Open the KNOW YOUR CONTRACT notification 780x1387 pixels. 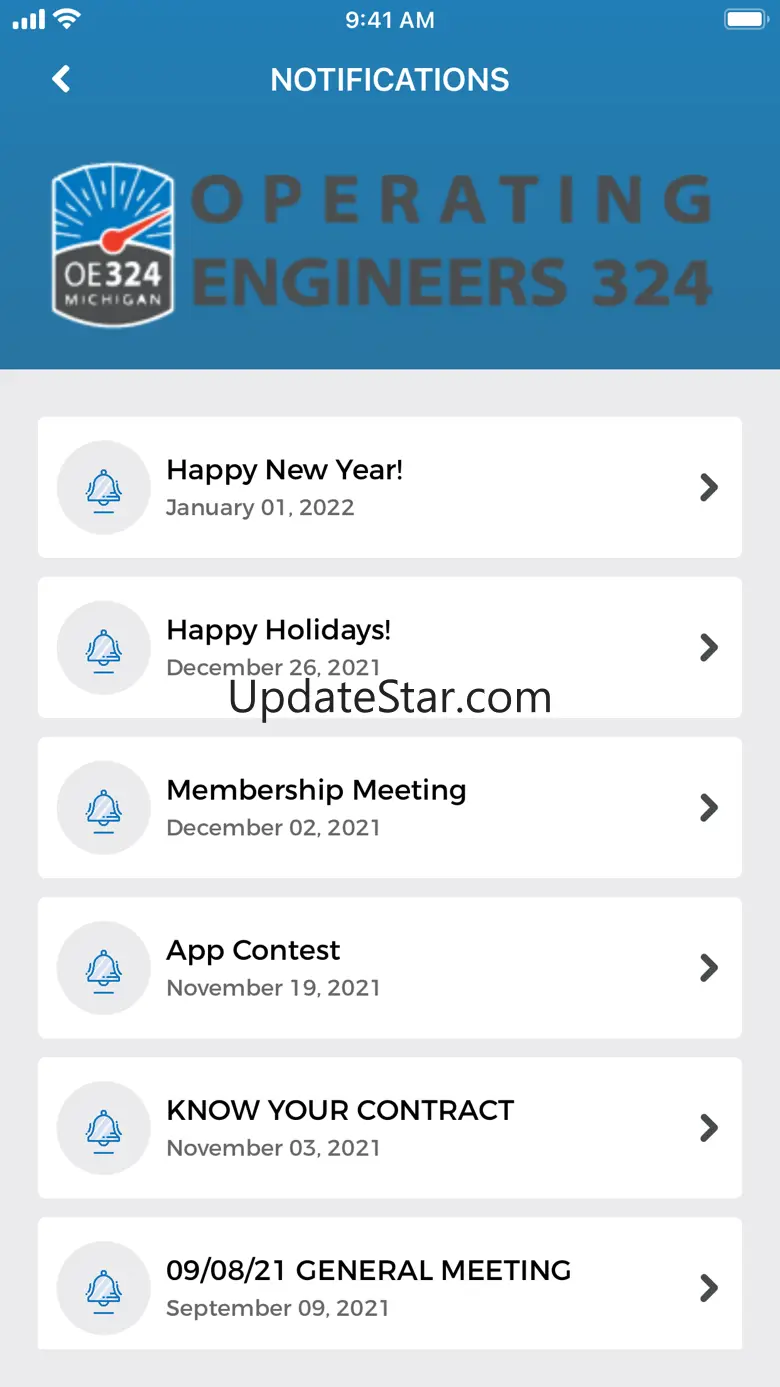click(389, 1127)
